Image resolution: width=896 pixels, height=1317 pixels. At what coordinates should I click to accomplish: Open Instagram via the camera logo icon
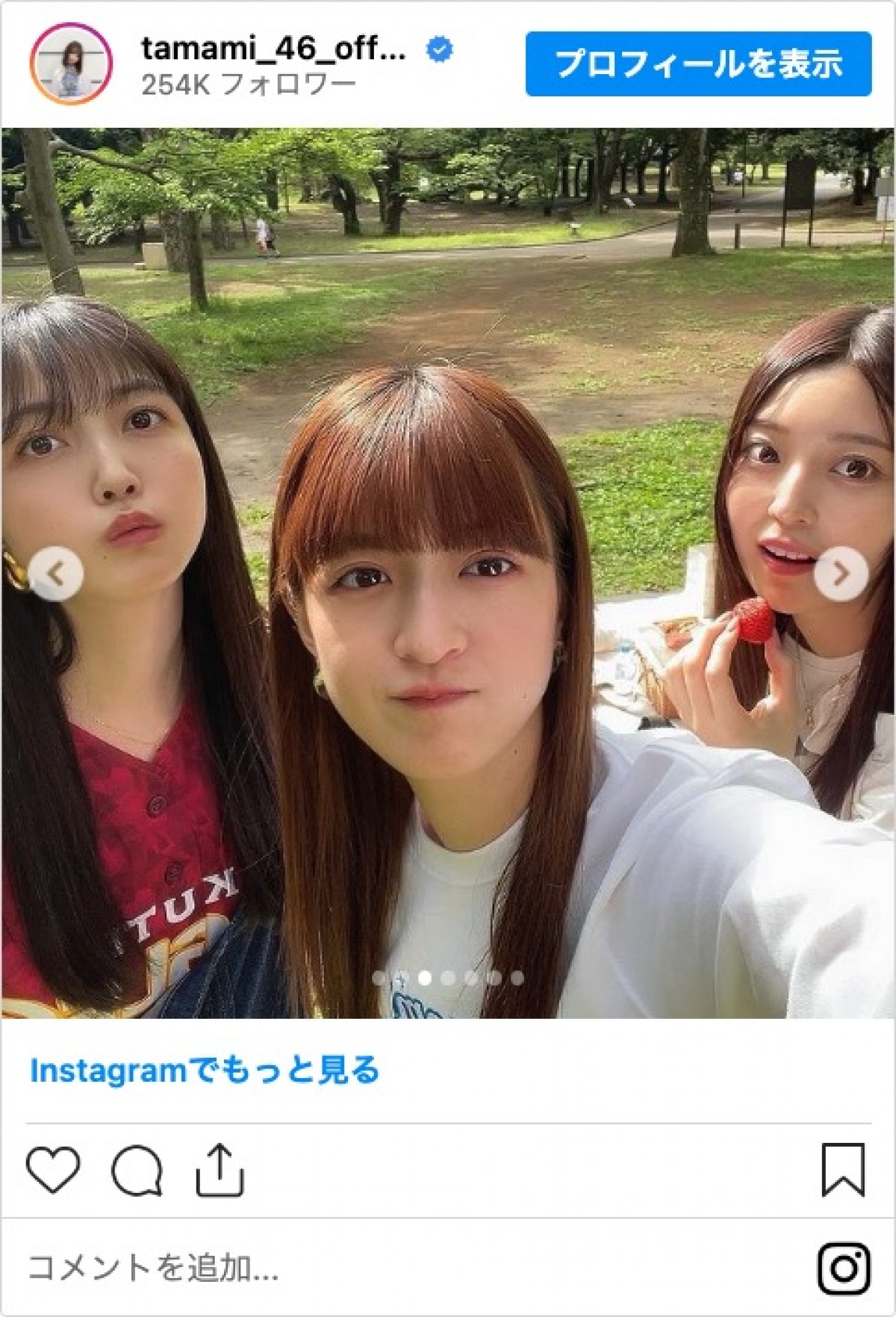tap(844, 1268)
